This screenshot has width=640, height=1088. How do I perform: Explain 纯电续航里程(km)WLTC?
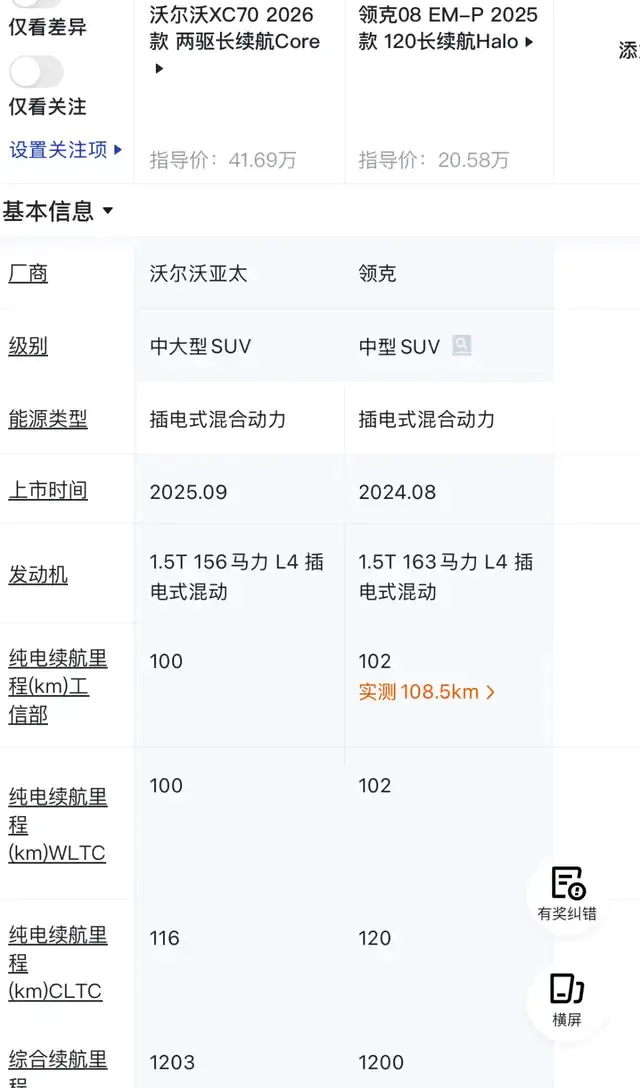(58, 825)
